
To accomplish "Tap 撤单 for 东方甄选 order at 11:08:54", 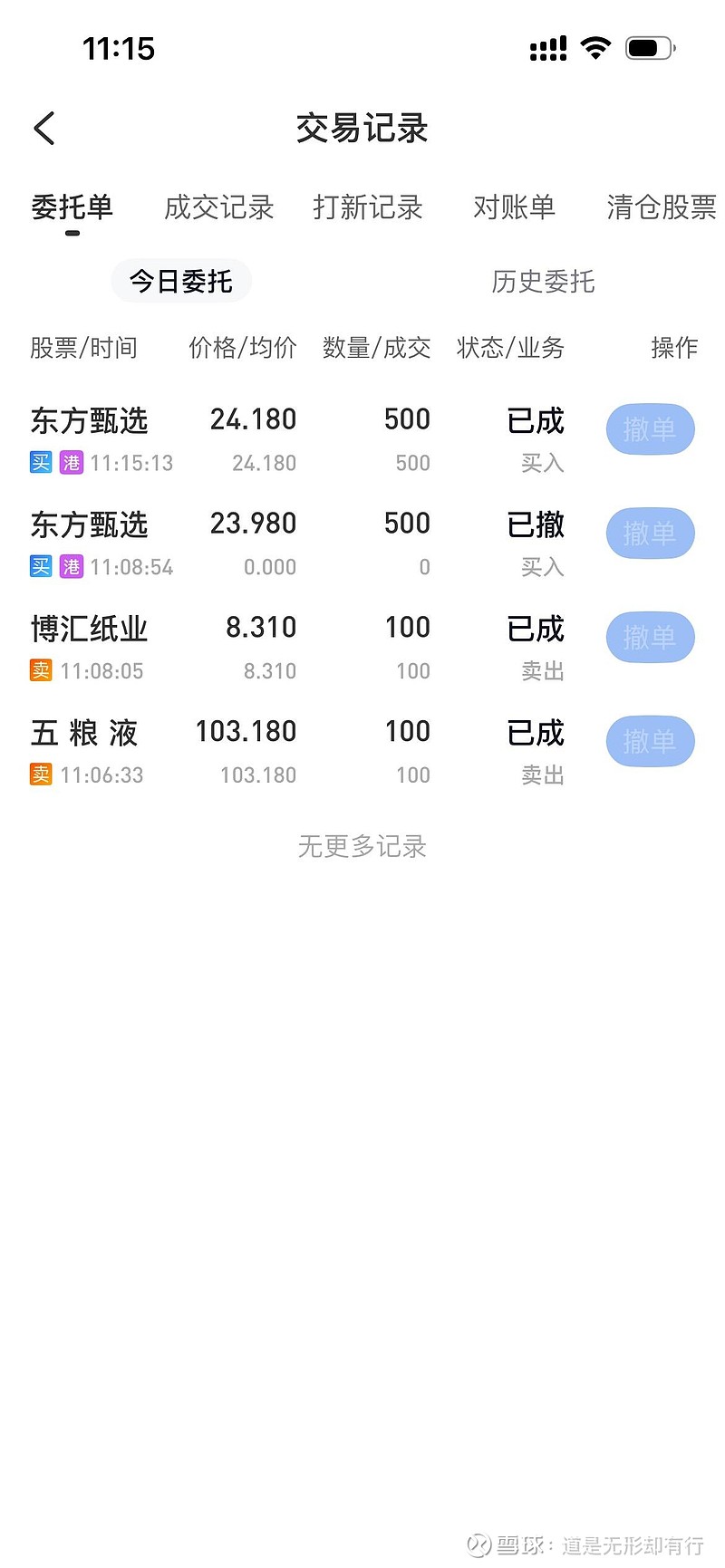I will click(x=650, y=534).
